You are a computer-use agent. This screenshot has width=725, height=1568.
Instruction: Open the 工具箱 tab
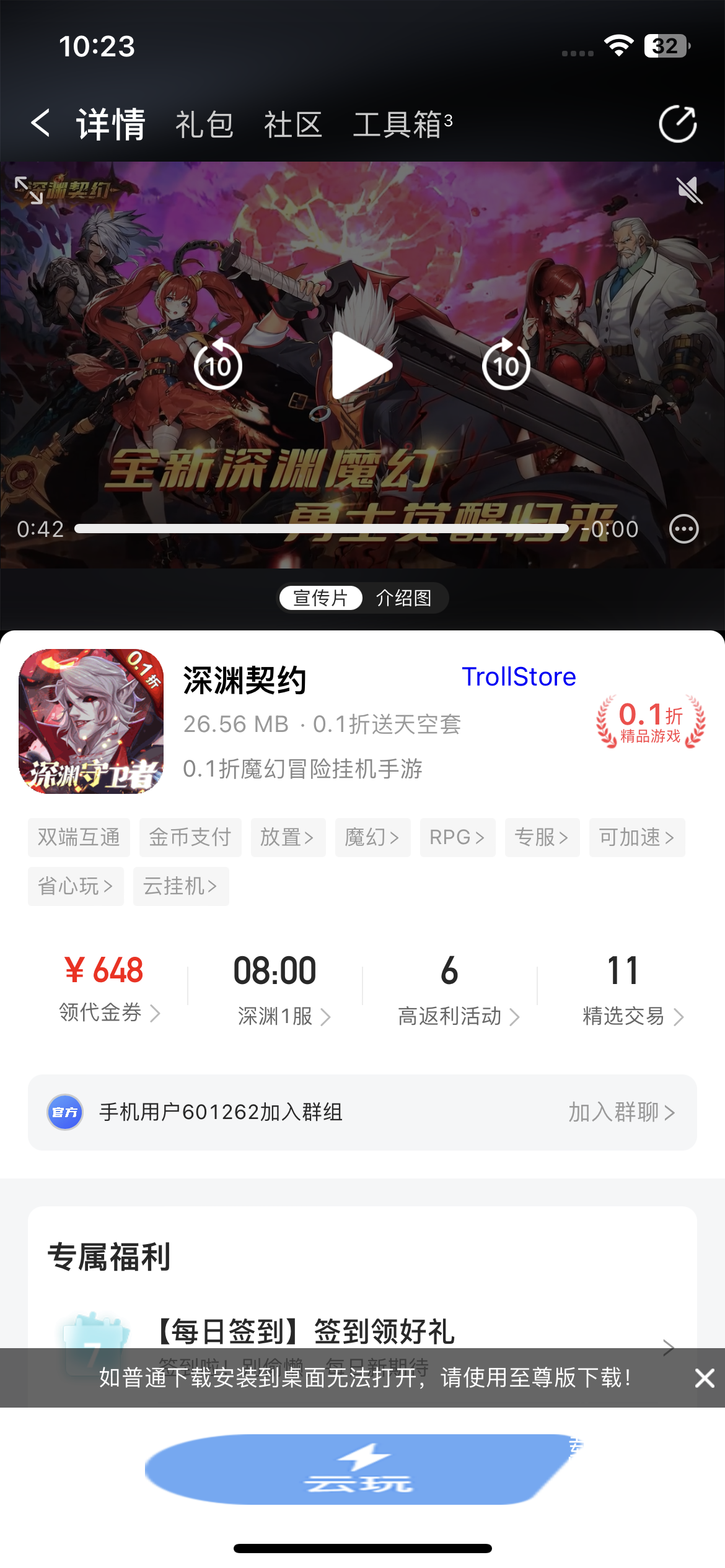403,124
